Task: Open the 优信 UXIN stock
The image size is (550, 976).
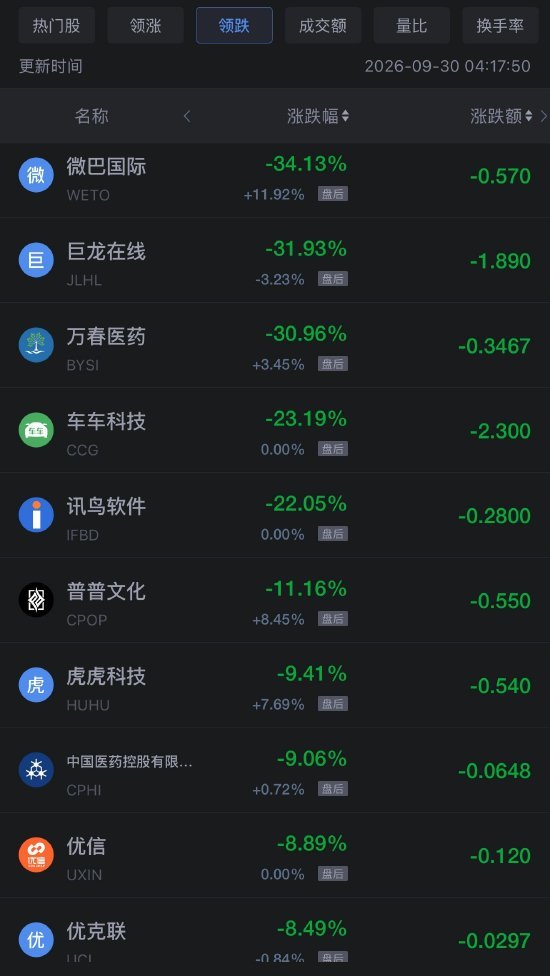Action: pos(275,855)
